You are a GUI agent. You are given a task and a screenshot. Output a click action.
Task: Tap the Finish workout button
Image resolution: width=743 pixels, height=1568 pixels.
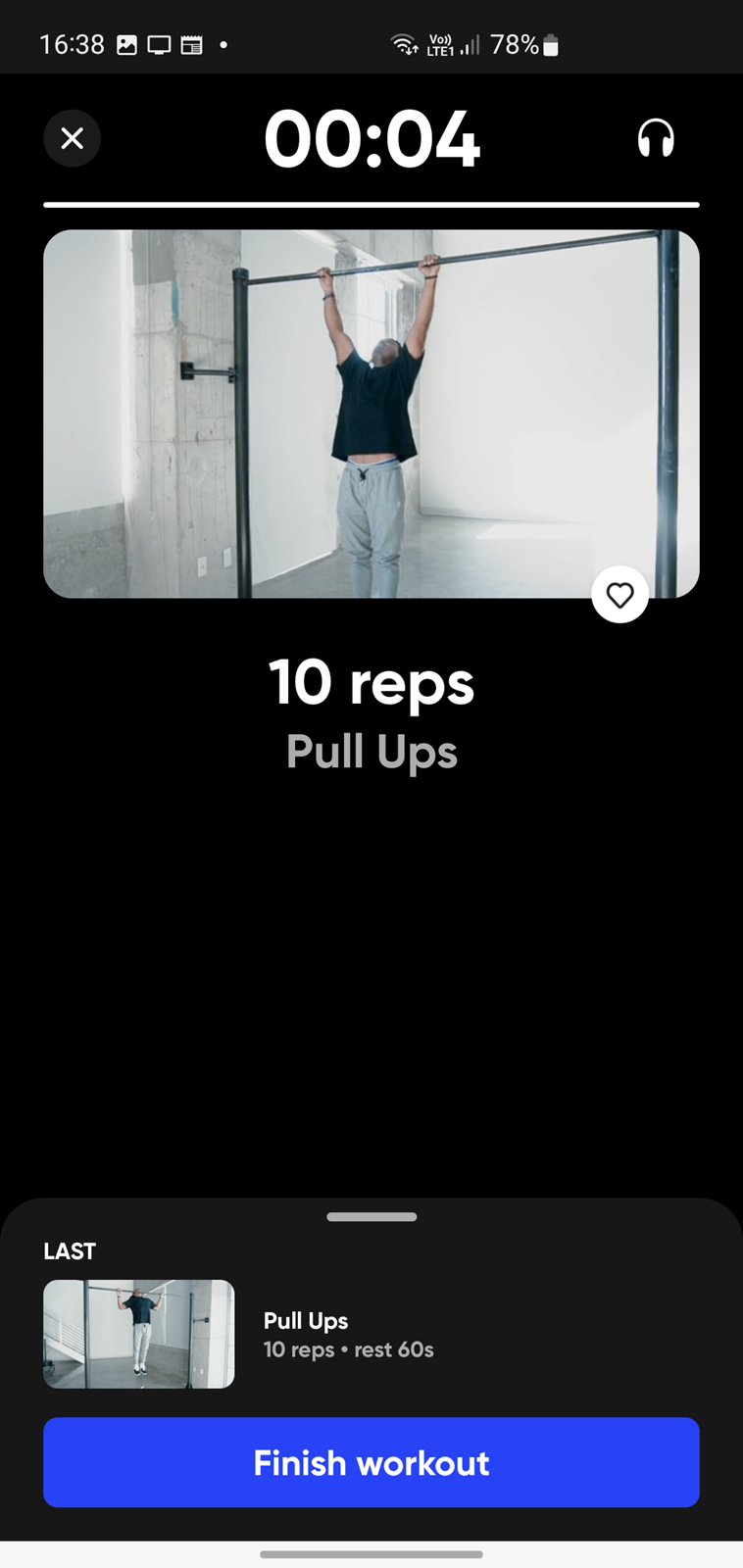pyautogui.click(x=371, y=1462)
